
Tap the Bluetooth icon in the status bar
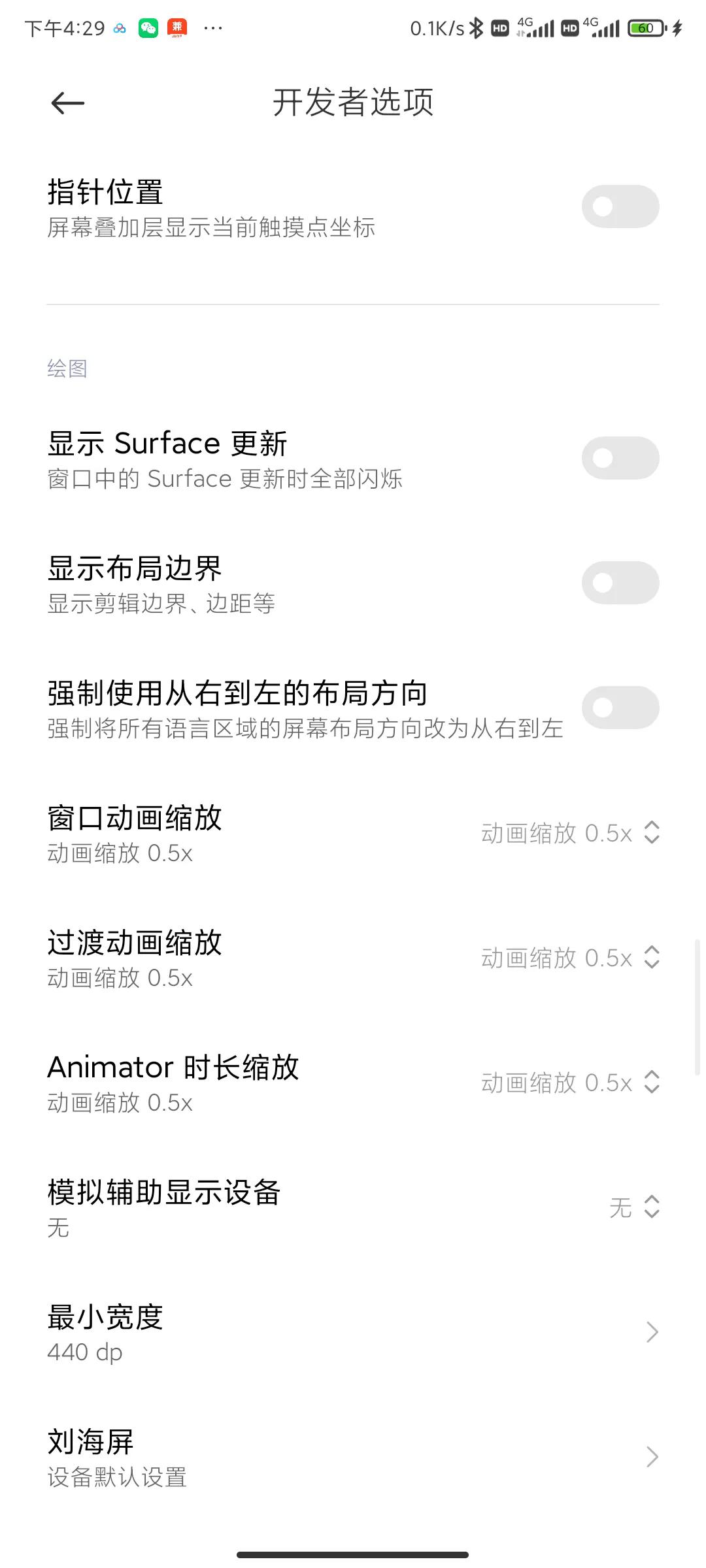477,27
